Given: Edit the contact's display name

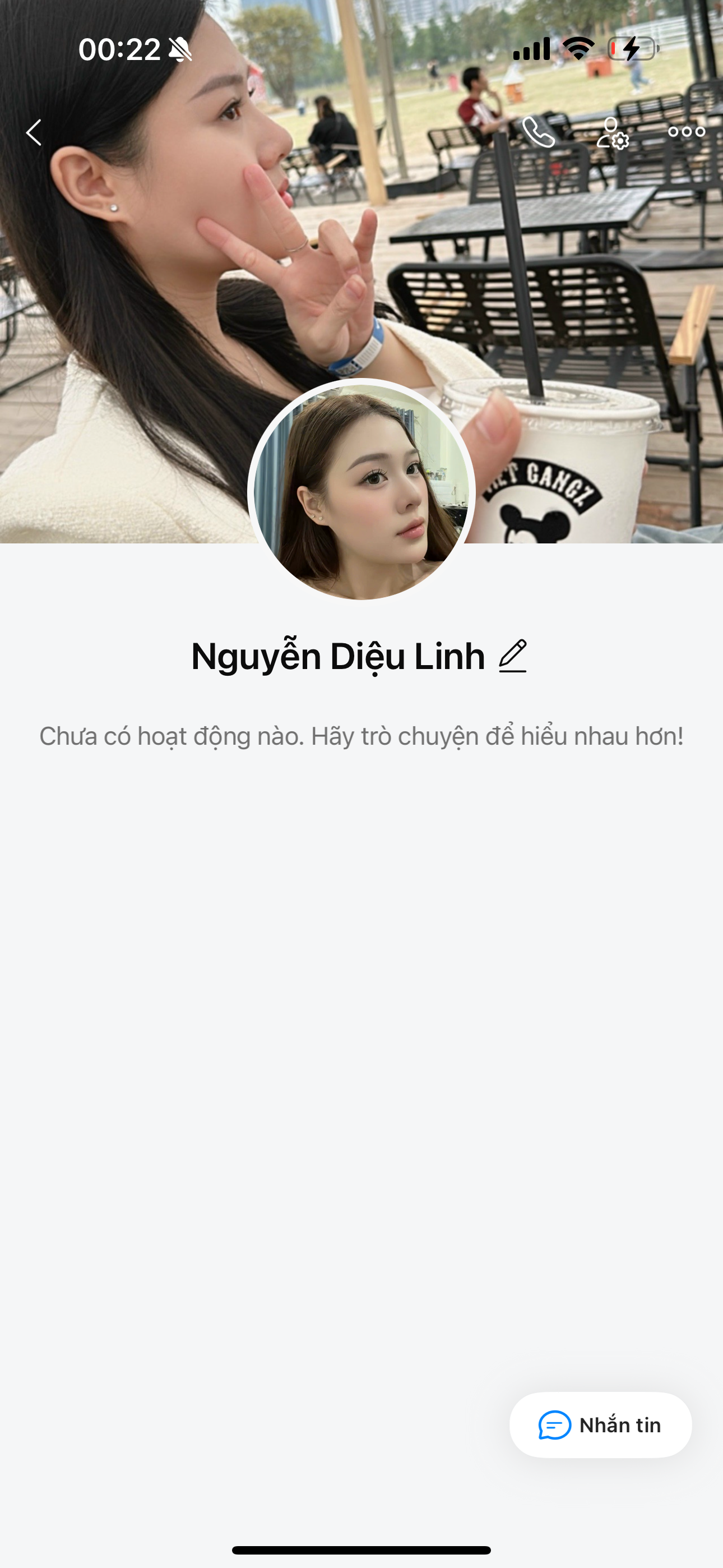Looking at the screenshot, I should pos(512,656).
